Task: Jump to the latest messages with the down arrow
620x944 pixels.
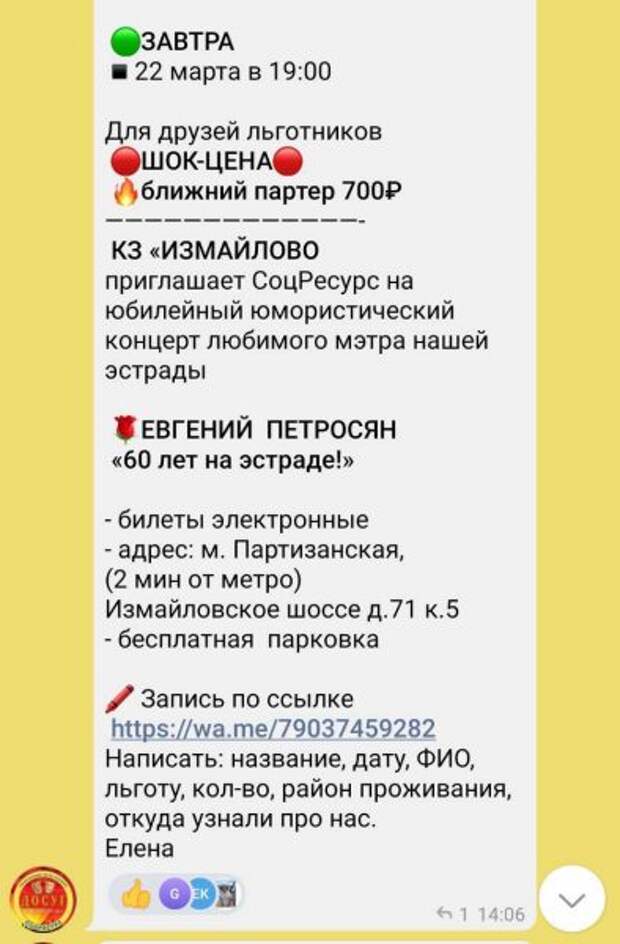Action: (x=571, y=899)
